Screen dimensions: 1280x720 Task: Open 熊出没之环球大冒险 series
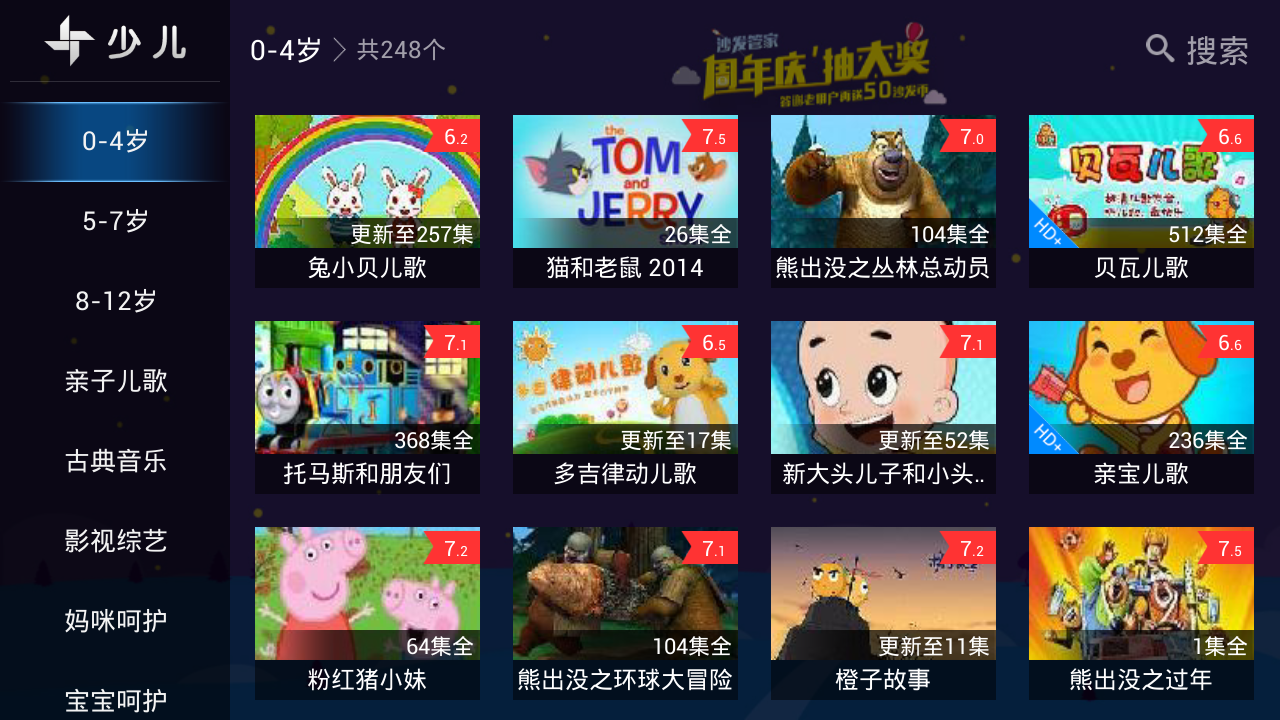coord(625,612)
